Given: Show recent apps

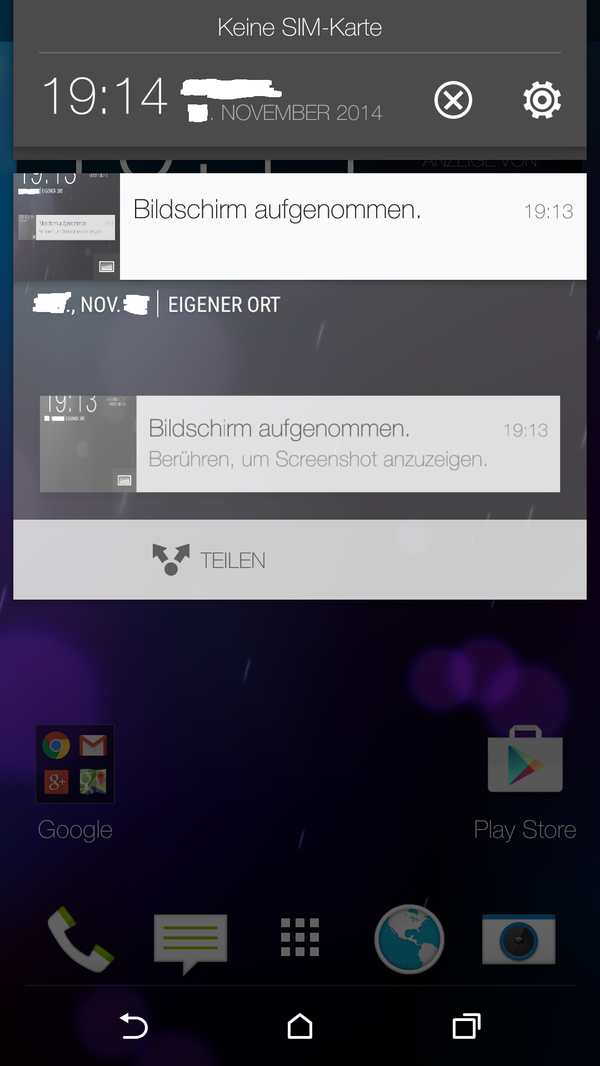Looking at the screenshot, I should click(x=465, y=1027).
